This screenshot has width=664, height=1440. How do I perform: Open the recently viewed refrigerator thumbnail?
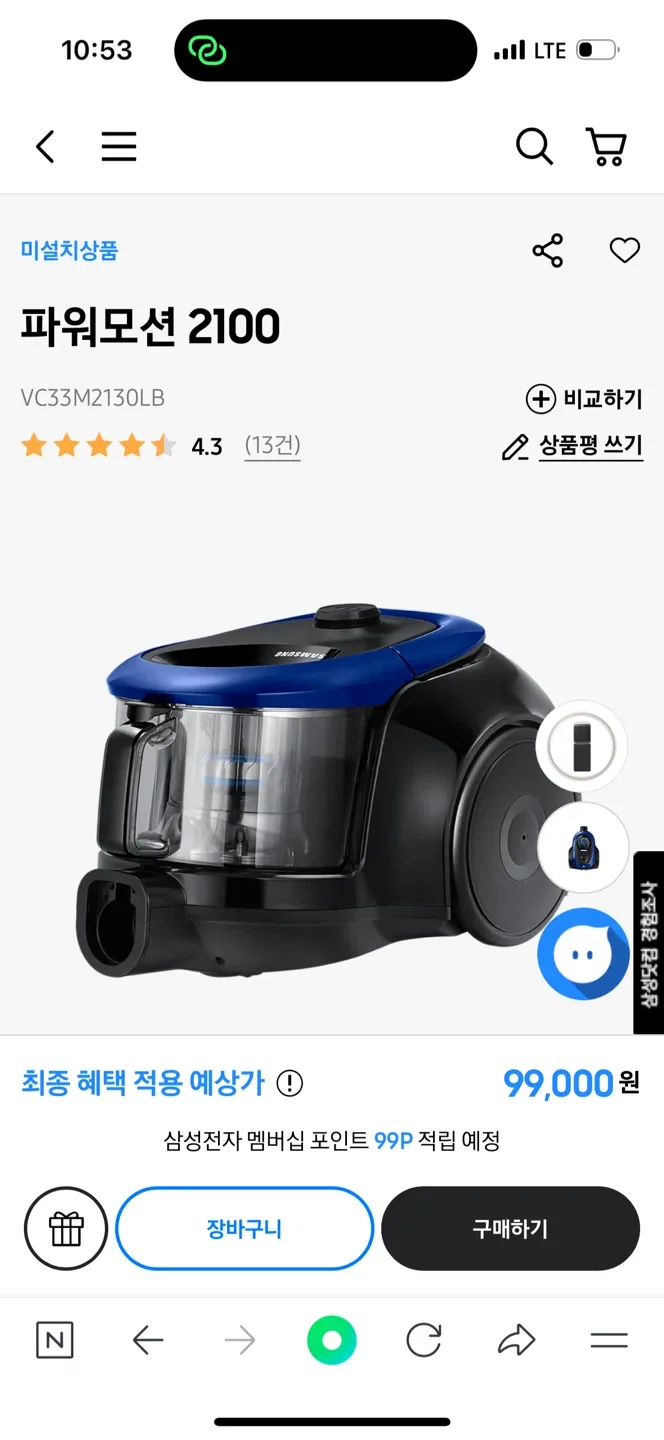[x=582, y=747]
